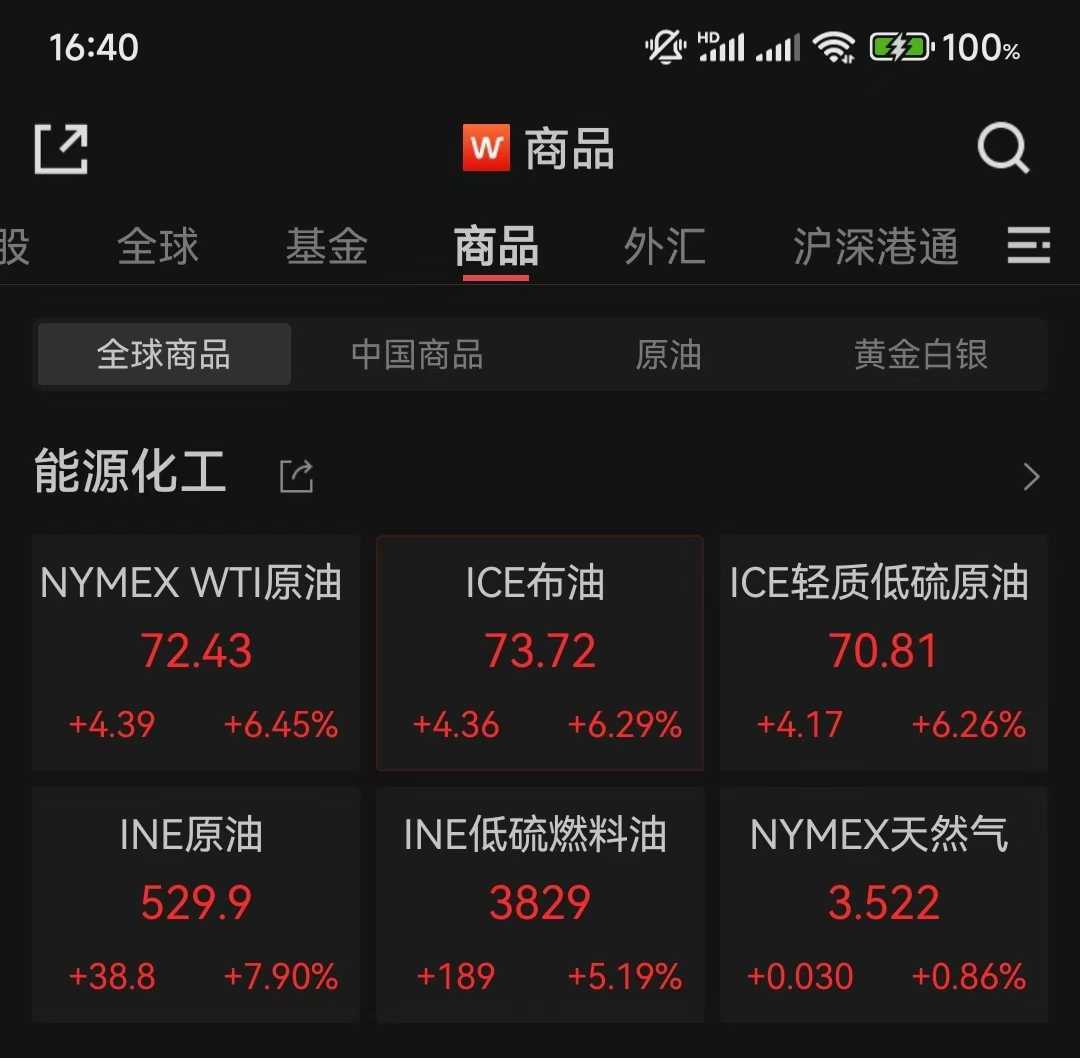Viewport: 1080px width, 1058px height.
Task: Open the search magnifier icon
Action: point(1003,150)
